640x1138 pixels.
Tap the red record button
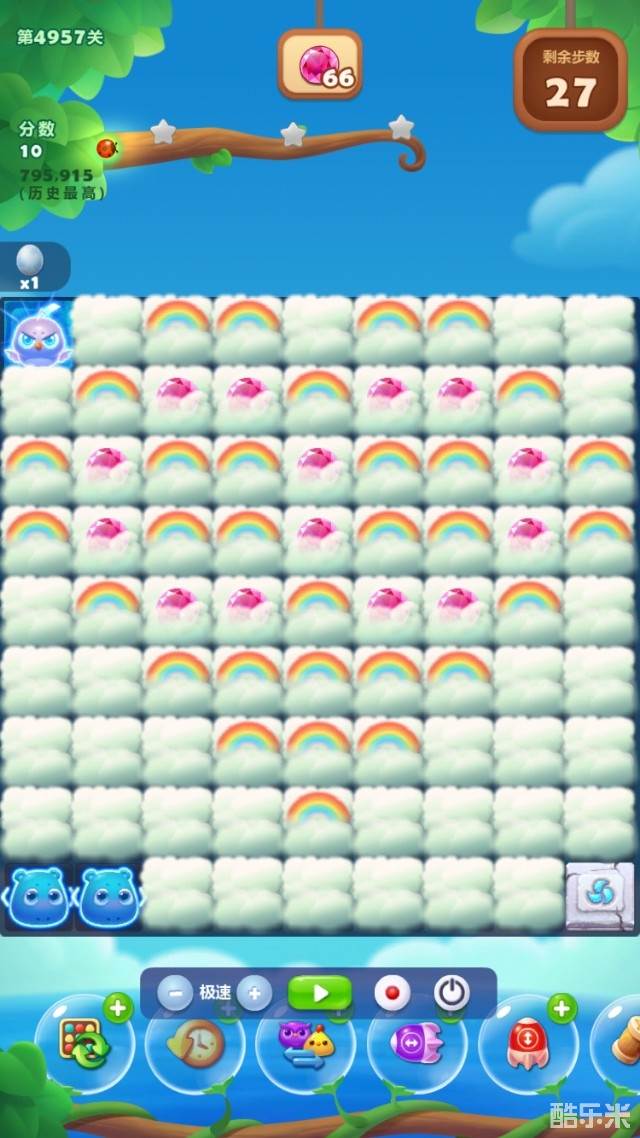[x=392, y=993]
